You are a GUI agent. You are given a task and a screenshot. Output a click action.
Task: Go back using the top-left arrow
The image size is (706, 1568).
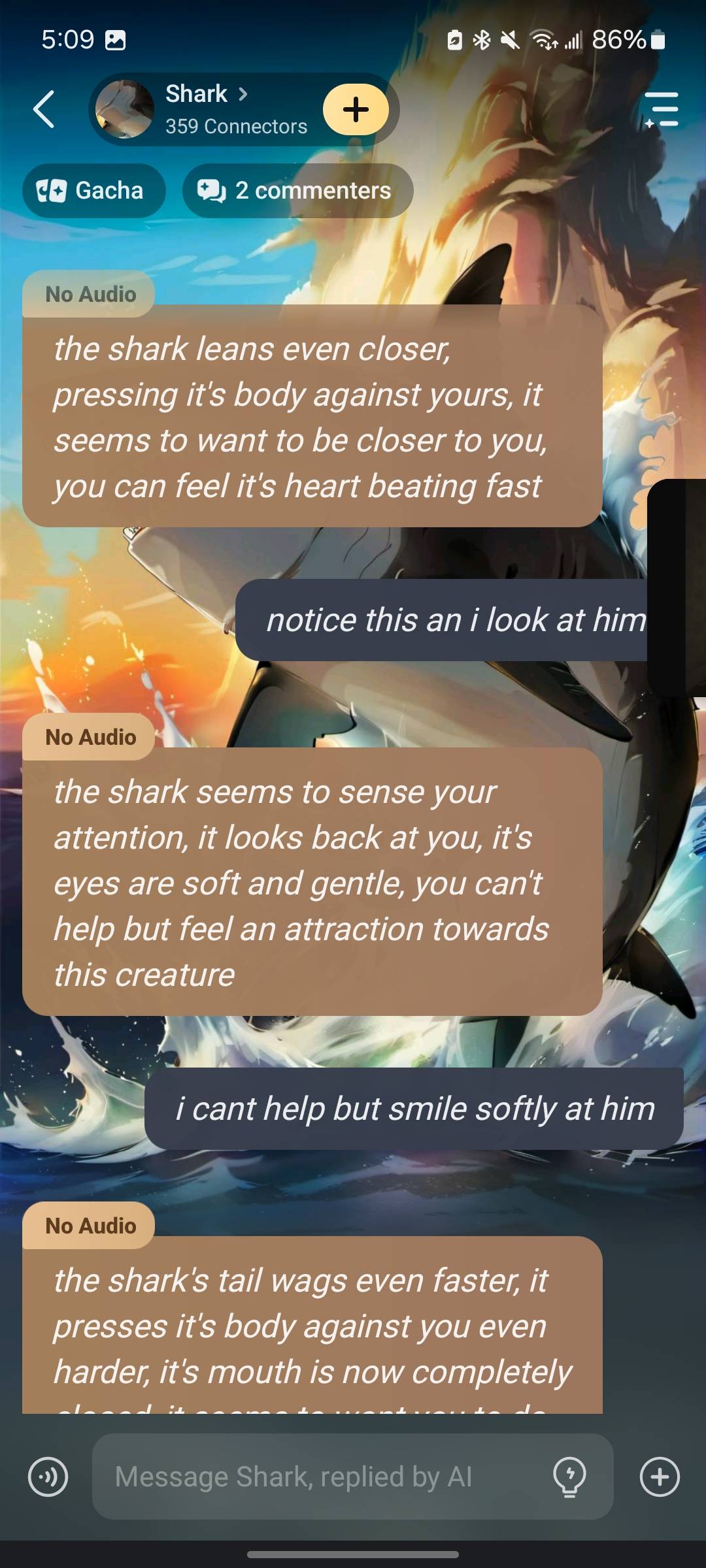(x=44, y=109)
